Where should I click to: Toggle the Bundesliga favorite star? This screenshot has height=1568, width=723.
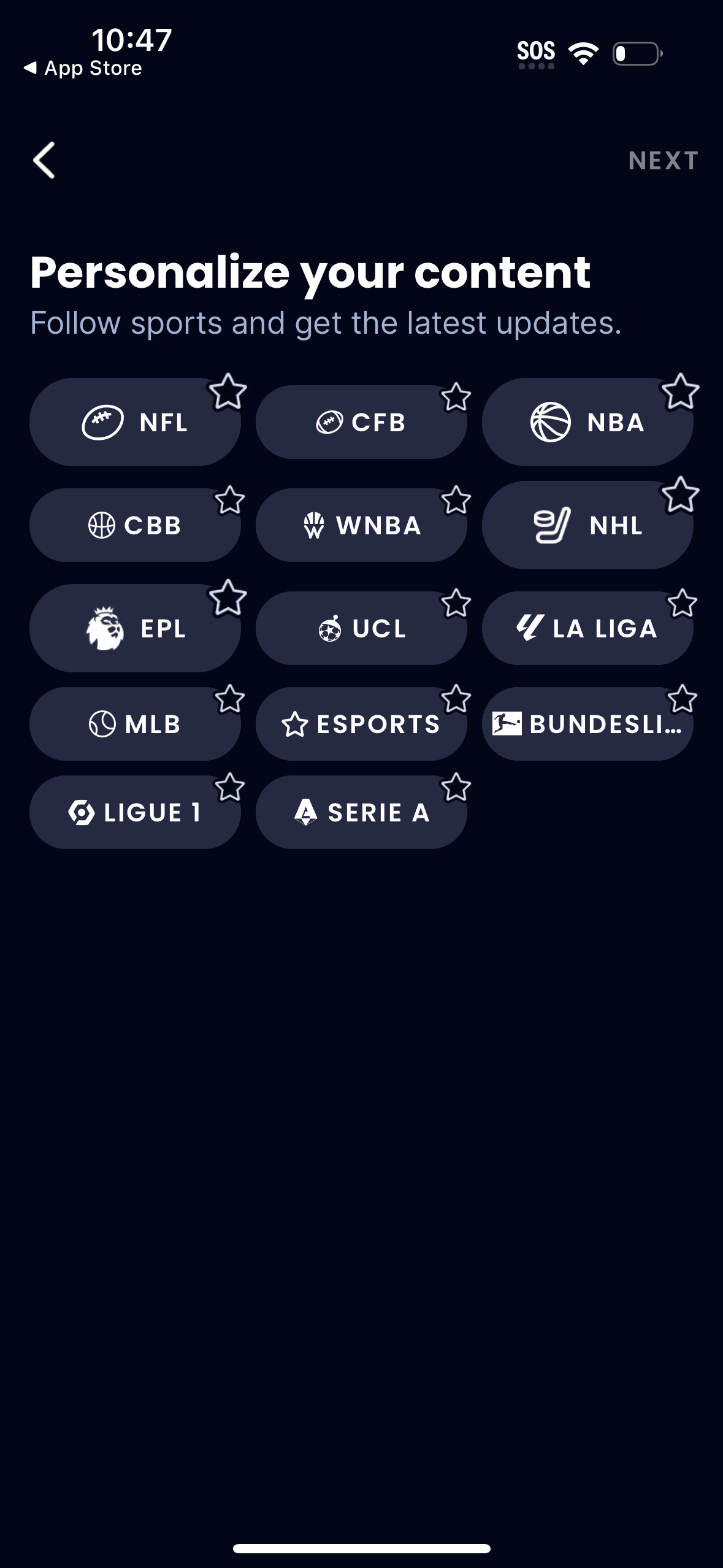[681, 699]
